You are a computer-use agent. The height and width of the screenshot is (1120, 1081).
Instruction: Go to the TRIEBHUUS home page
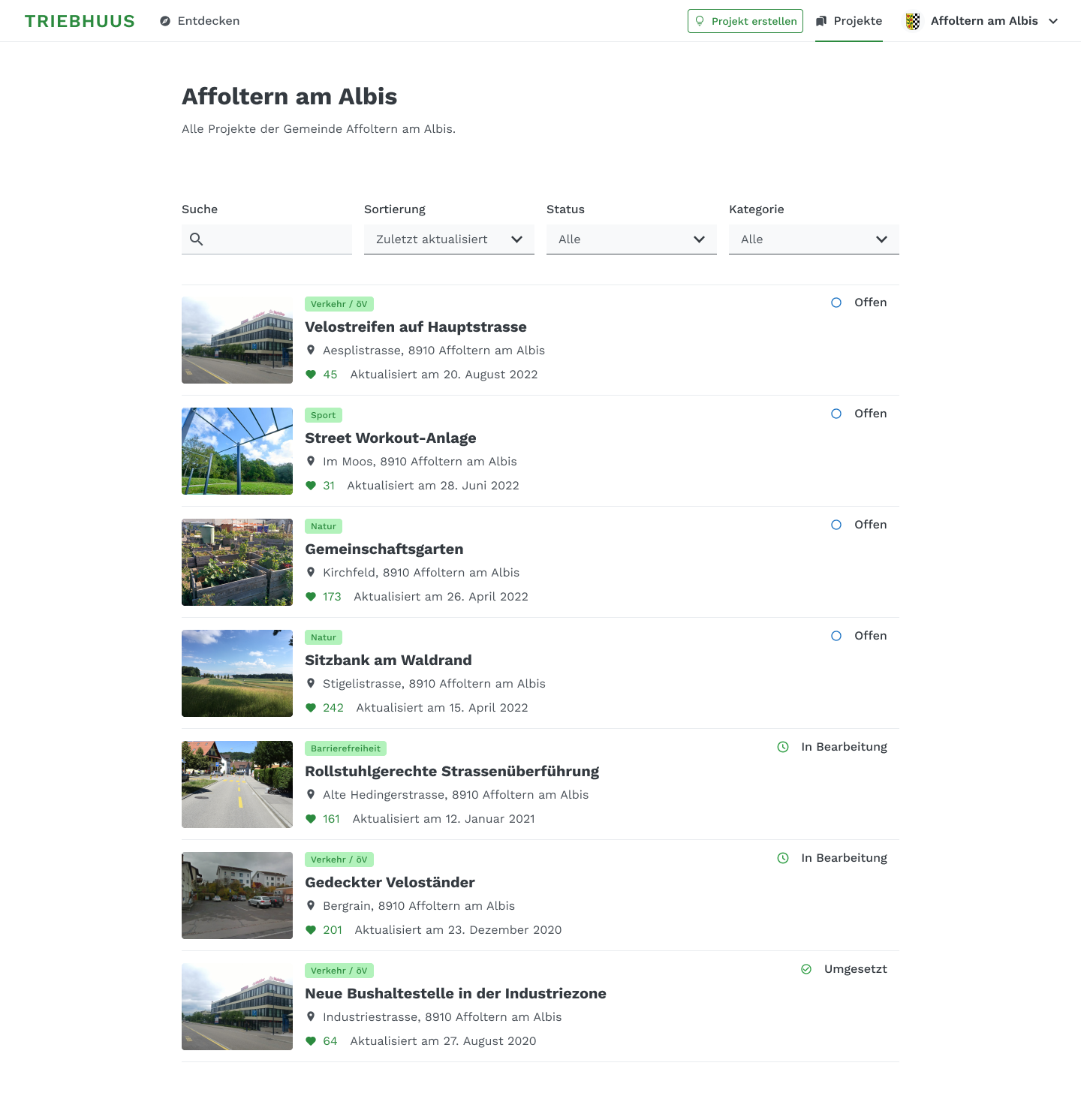tap(80, 21)
